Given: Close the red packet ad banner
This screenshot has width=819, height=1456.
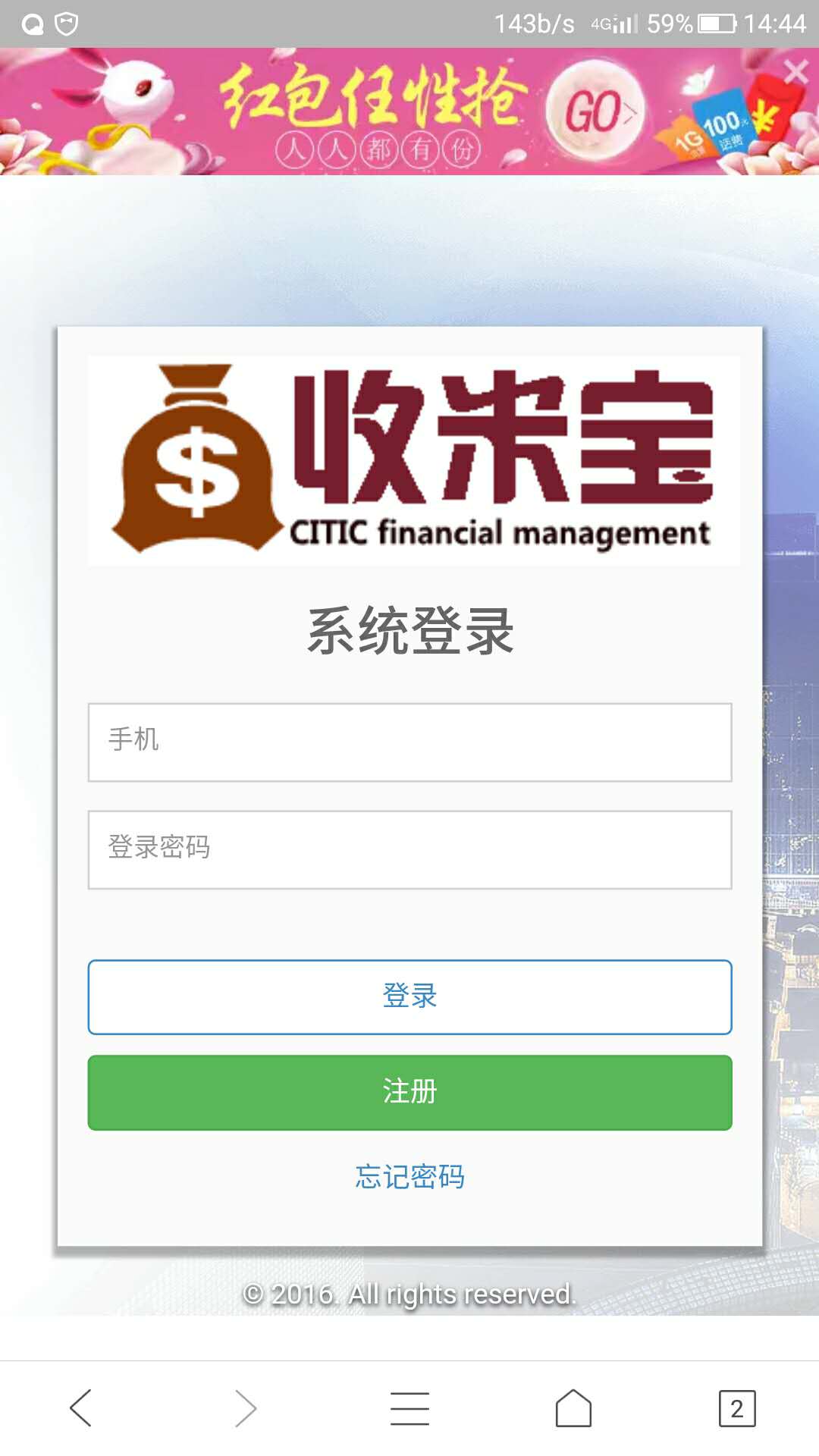Looking at the screenshot, I should pos(795,72).
